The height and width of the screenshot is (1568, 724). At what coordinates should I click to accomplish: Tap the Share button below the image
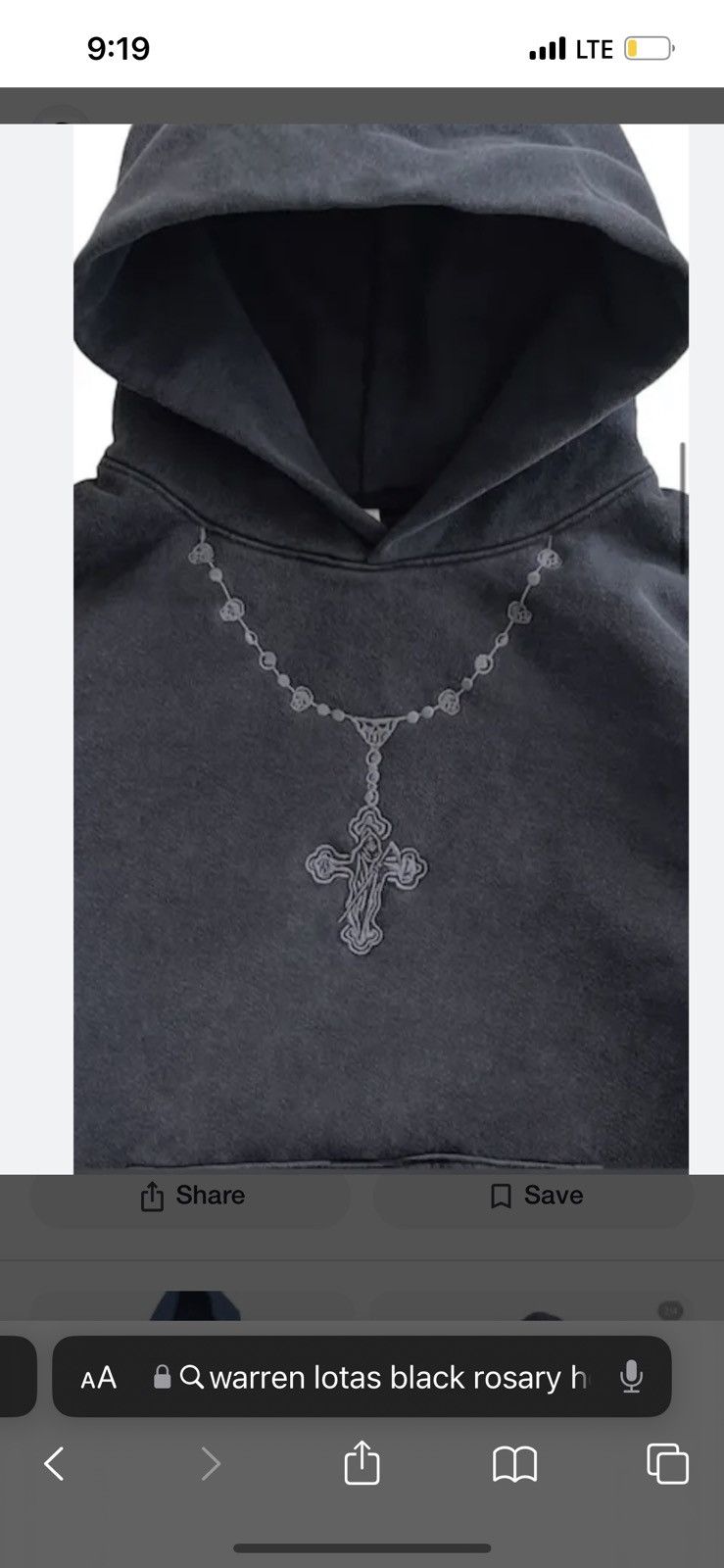191,1196
